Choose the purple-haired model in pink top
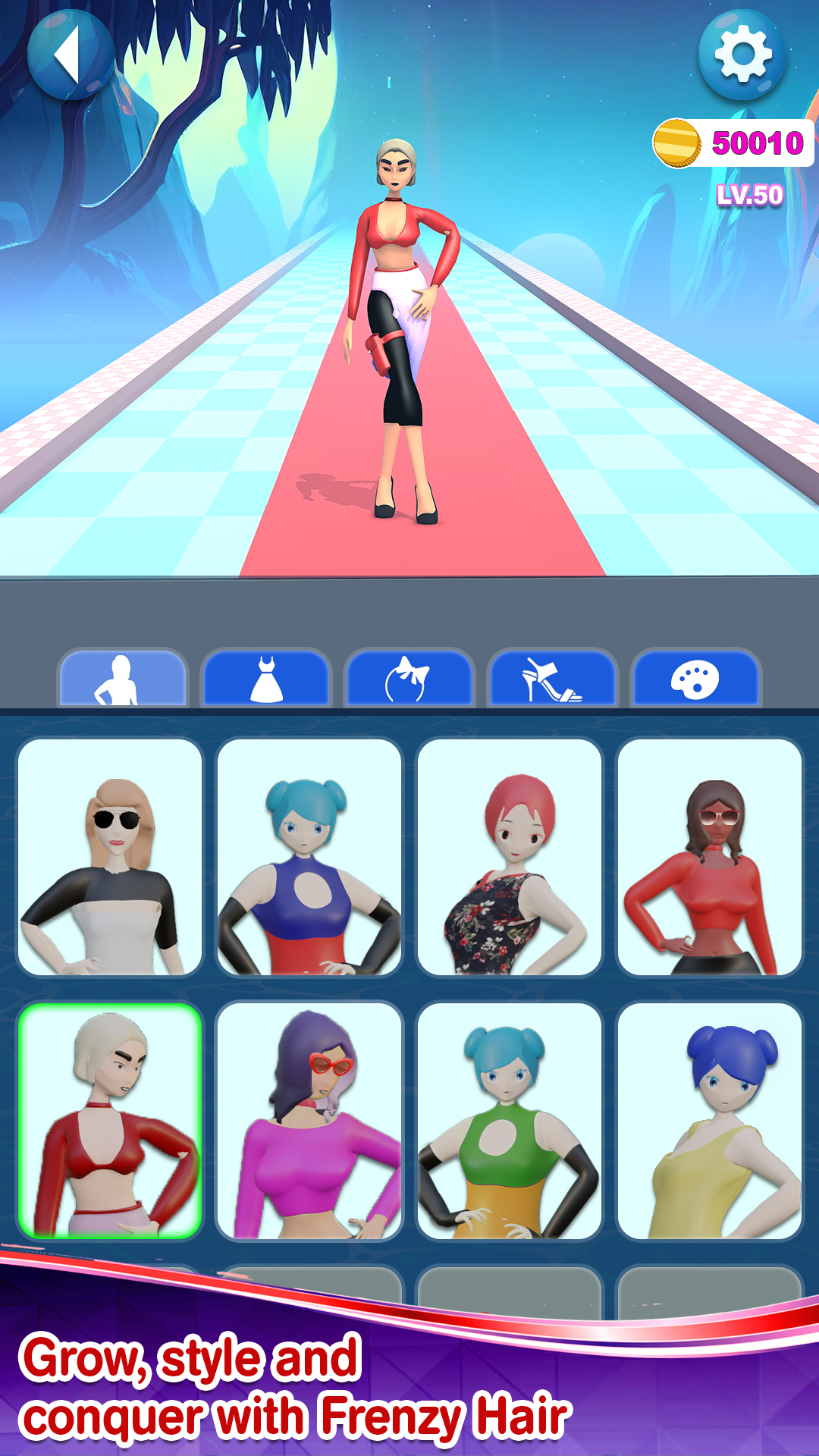 311,1115
